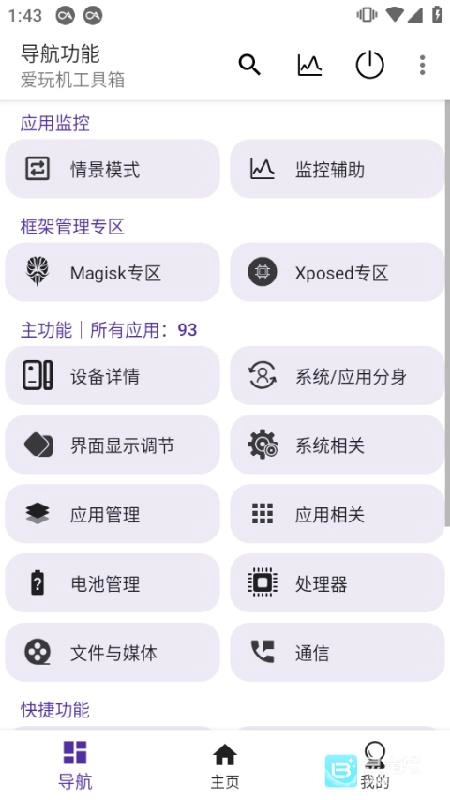
Task: Open 通信 tools
Action: pos(337,652)
